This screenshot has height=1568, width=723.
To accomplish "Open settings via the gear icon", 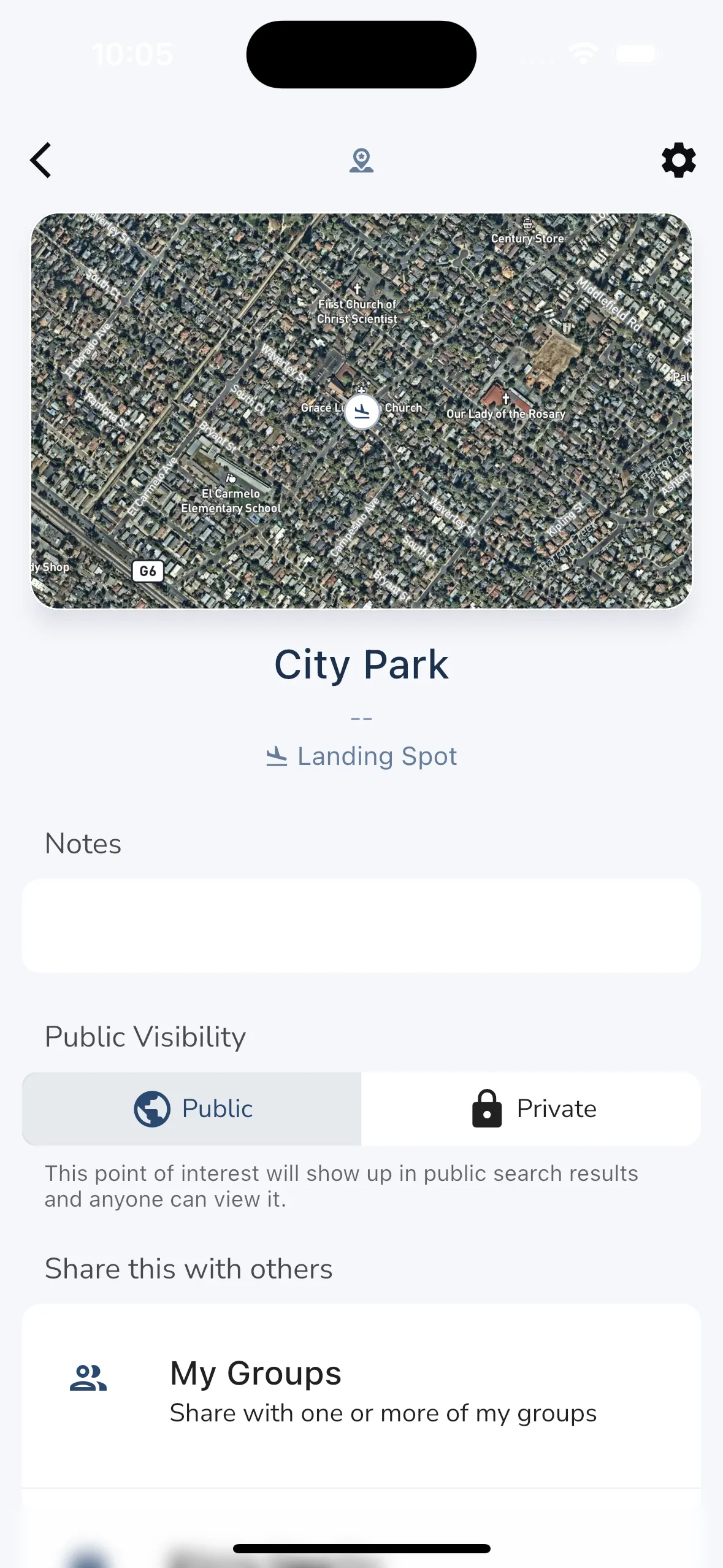I will coord(678,161).
